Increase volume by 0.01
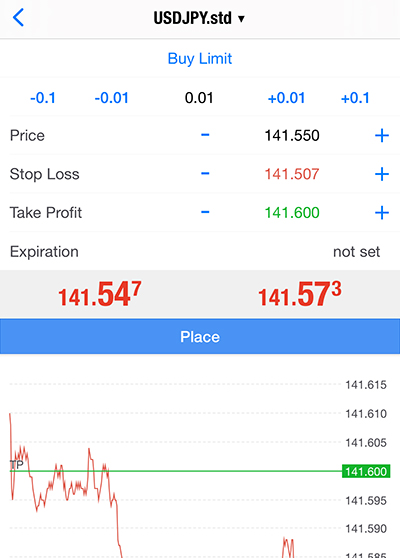Image resolution: width=400 pixels, height=558 pixels. (x=286, y=98)
